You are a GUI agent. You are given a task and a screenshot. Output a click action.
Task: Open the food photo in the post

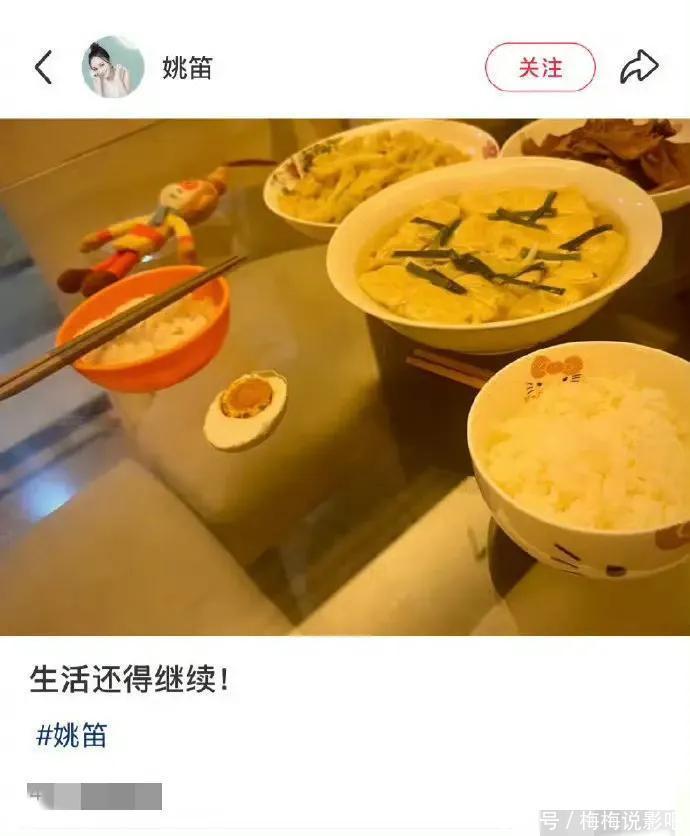pyautogui.click(x=345, y=377)
